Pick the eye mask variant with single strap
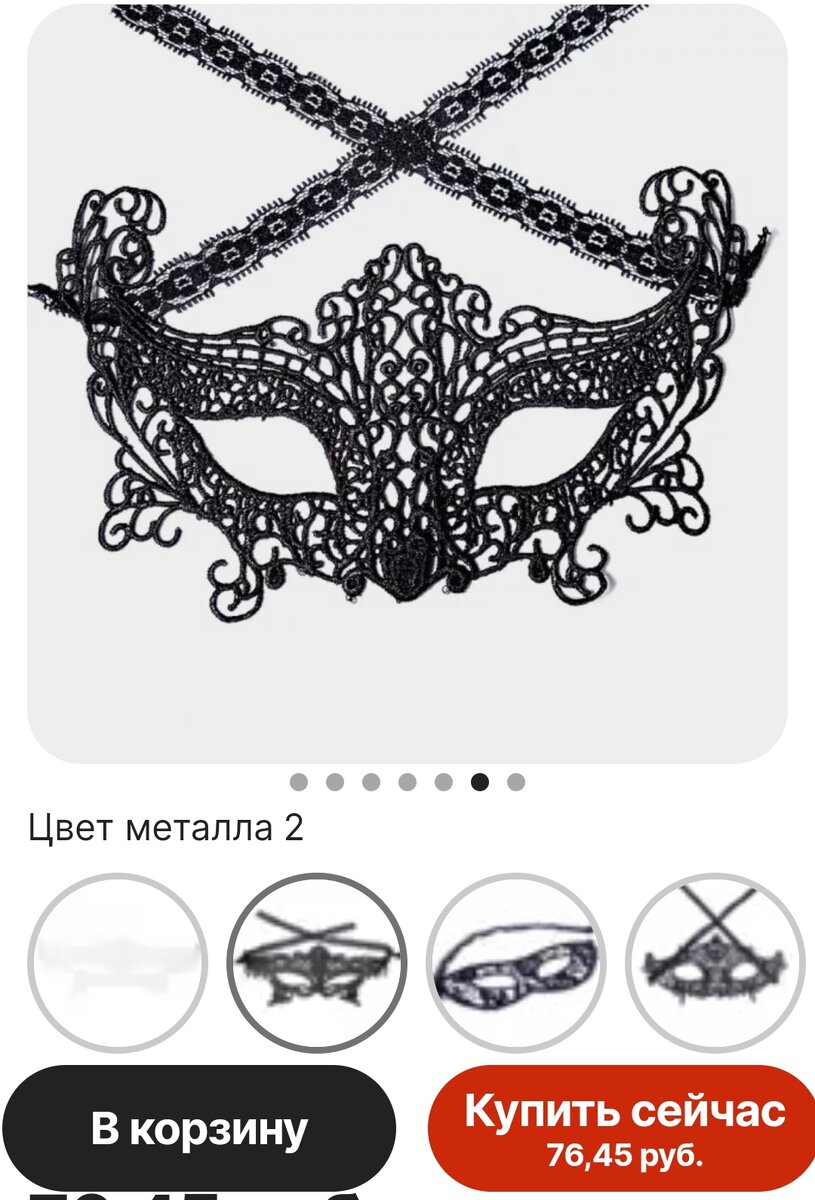Image resolution: width=815 pixels, height=1200 pixels. pos(515,962)
